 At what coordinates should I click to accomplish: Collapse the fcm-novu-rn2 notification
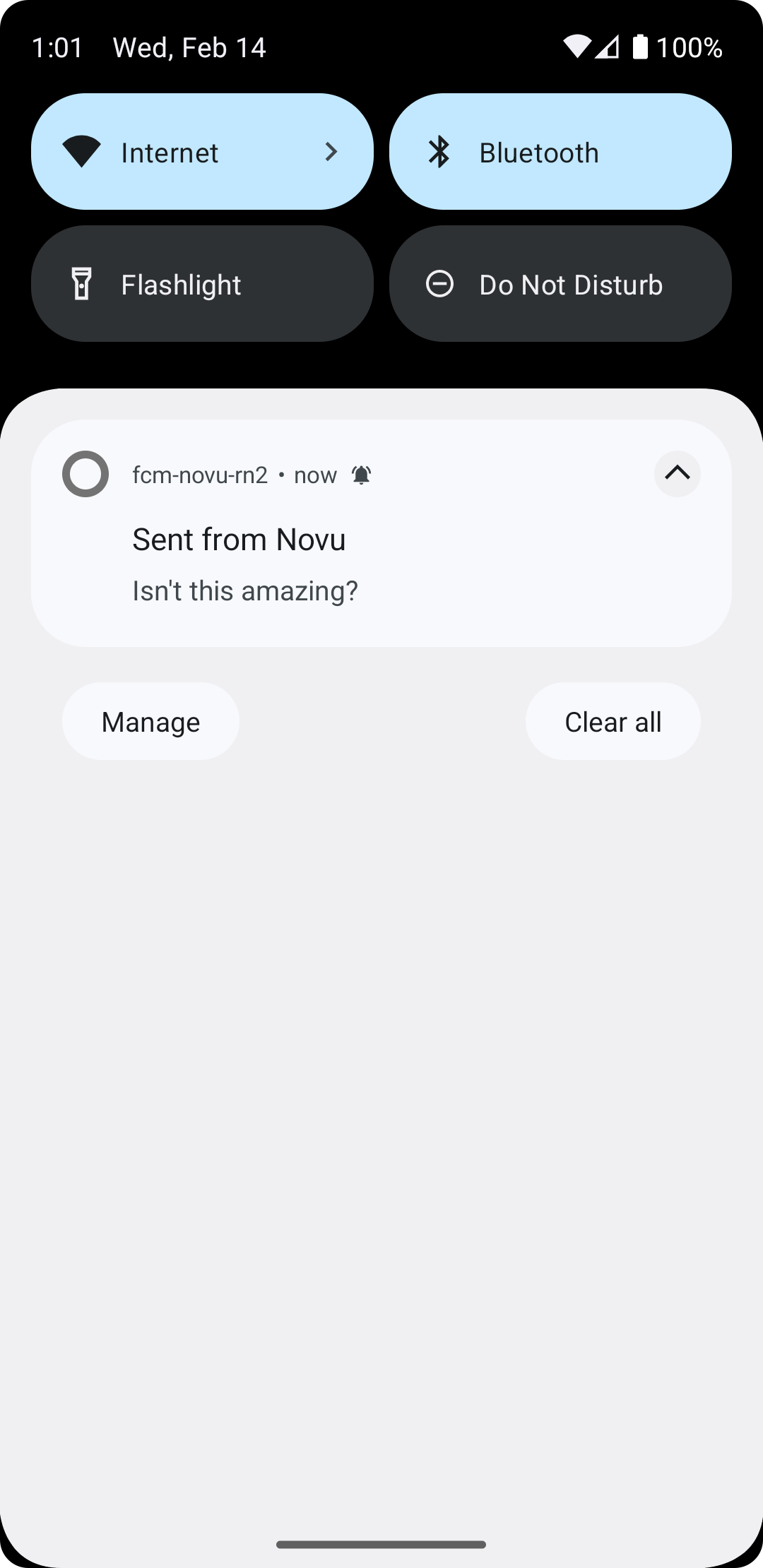(677, 473)
